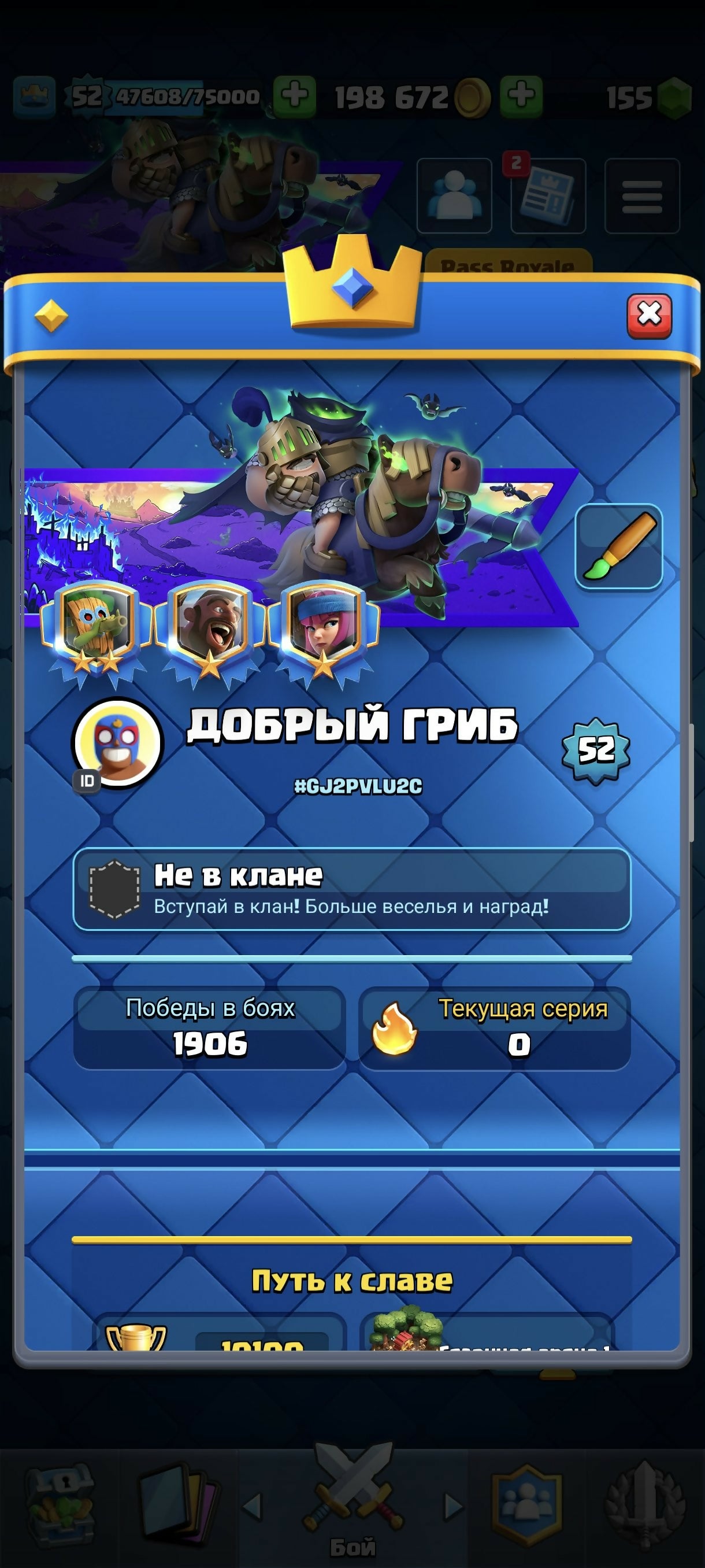This screenshot has height=1568, width=705.
Task: Open the log bait badge with two stars
Action: pos(96,630)
